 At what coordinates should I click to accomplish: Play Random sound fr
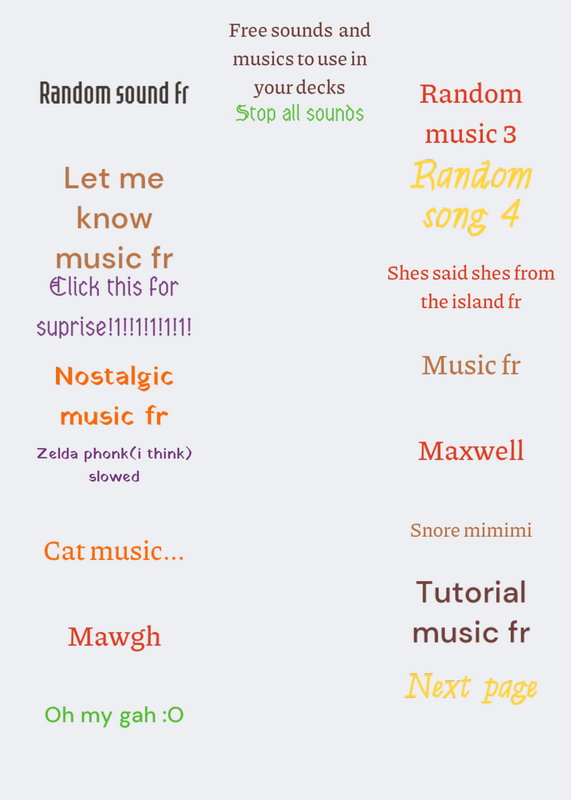pos(114,93)
